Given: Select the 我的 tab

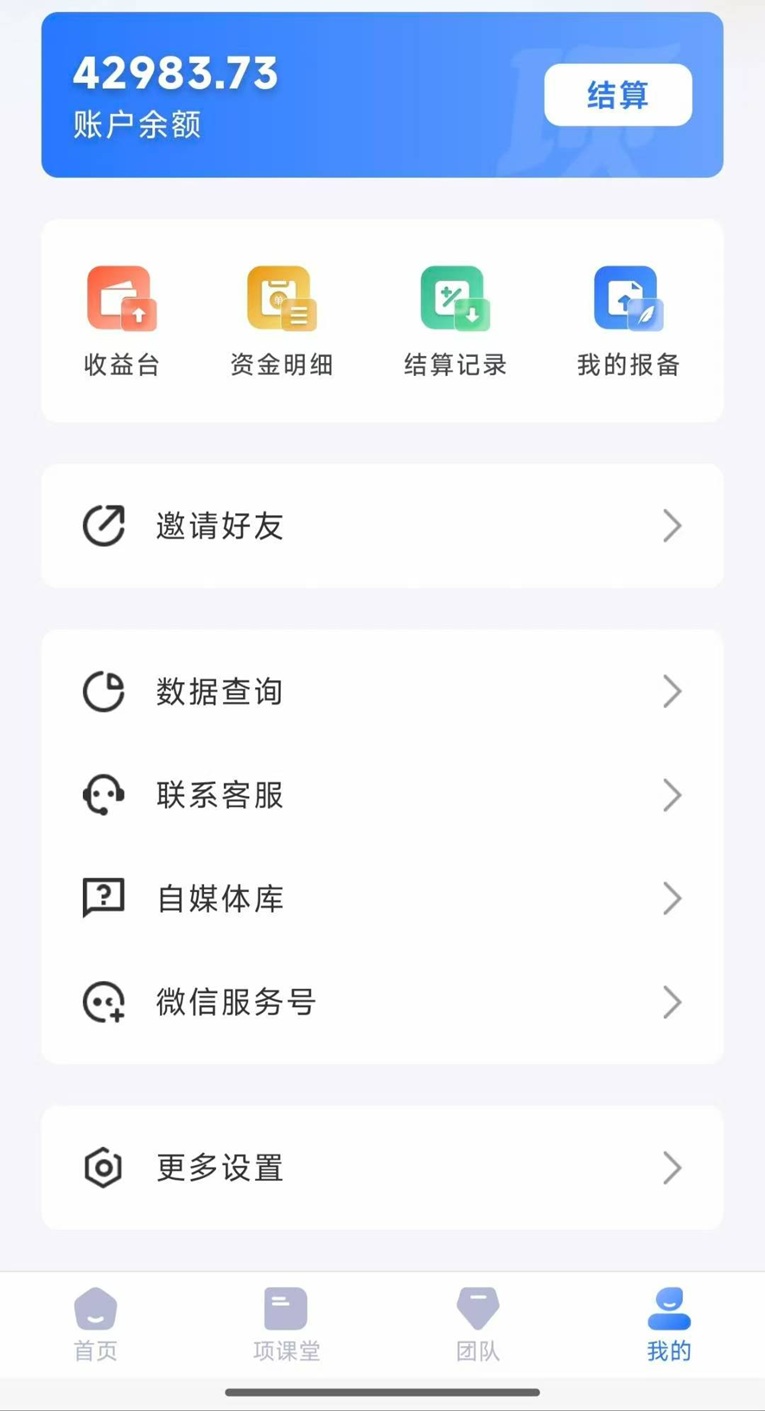Looking at the screenshot, I should pyautogui.click(x=669, y=1324).
